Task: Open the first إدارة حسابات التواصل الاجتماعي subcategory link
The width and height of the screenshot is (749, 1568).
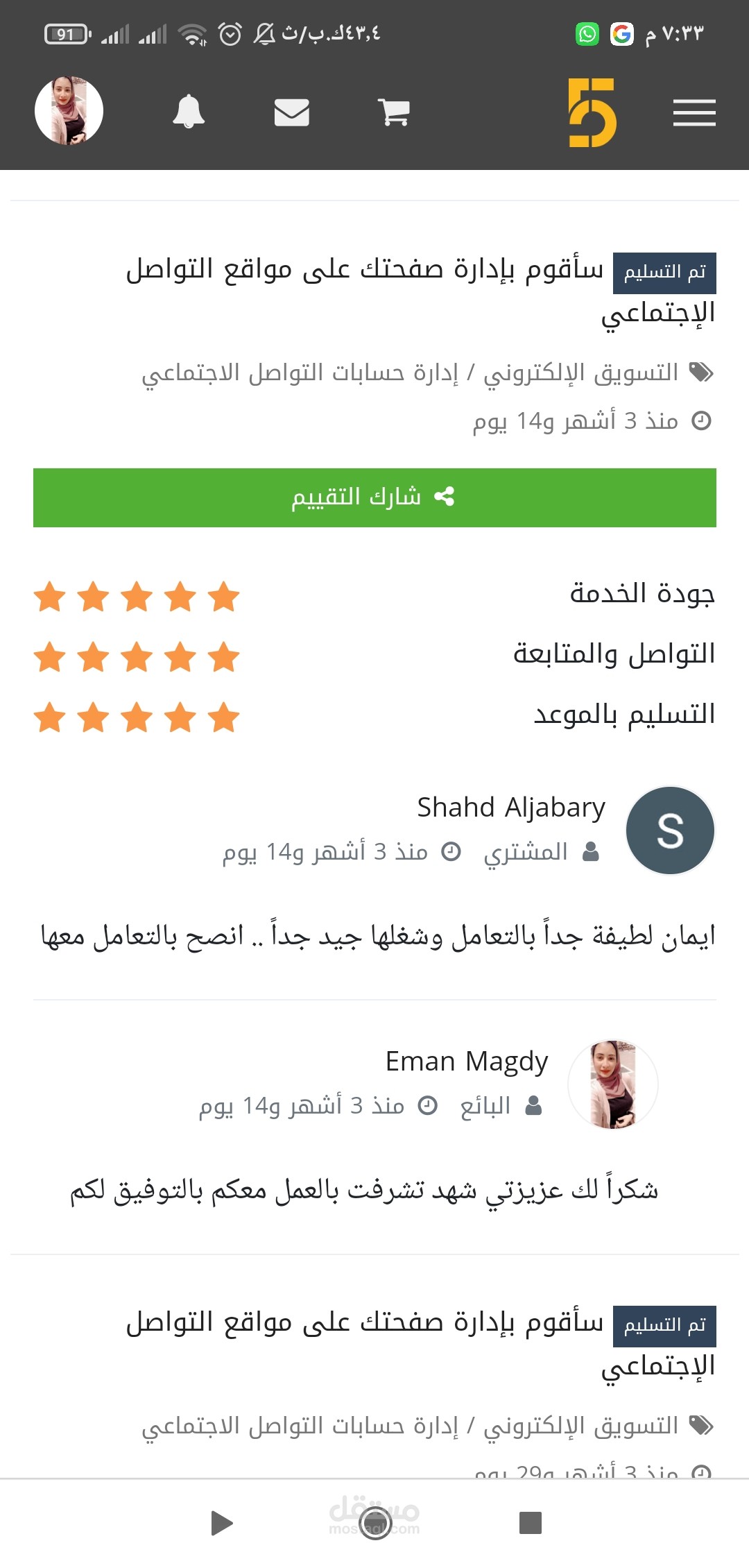Action: [x=300, y=373]
